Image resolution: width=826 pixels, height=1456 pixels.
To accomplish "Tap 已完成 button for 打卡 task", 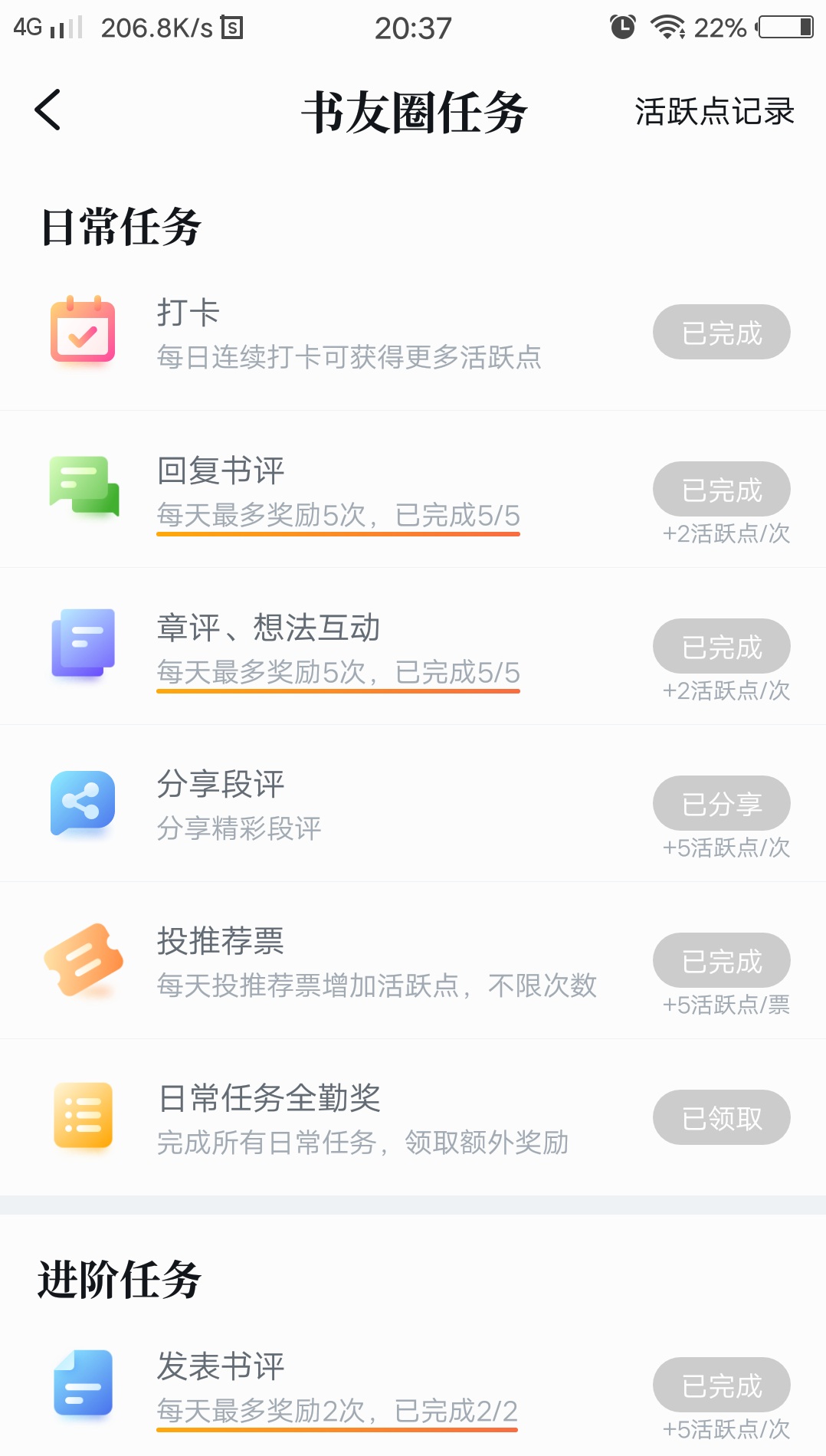I will pos(722,332).
